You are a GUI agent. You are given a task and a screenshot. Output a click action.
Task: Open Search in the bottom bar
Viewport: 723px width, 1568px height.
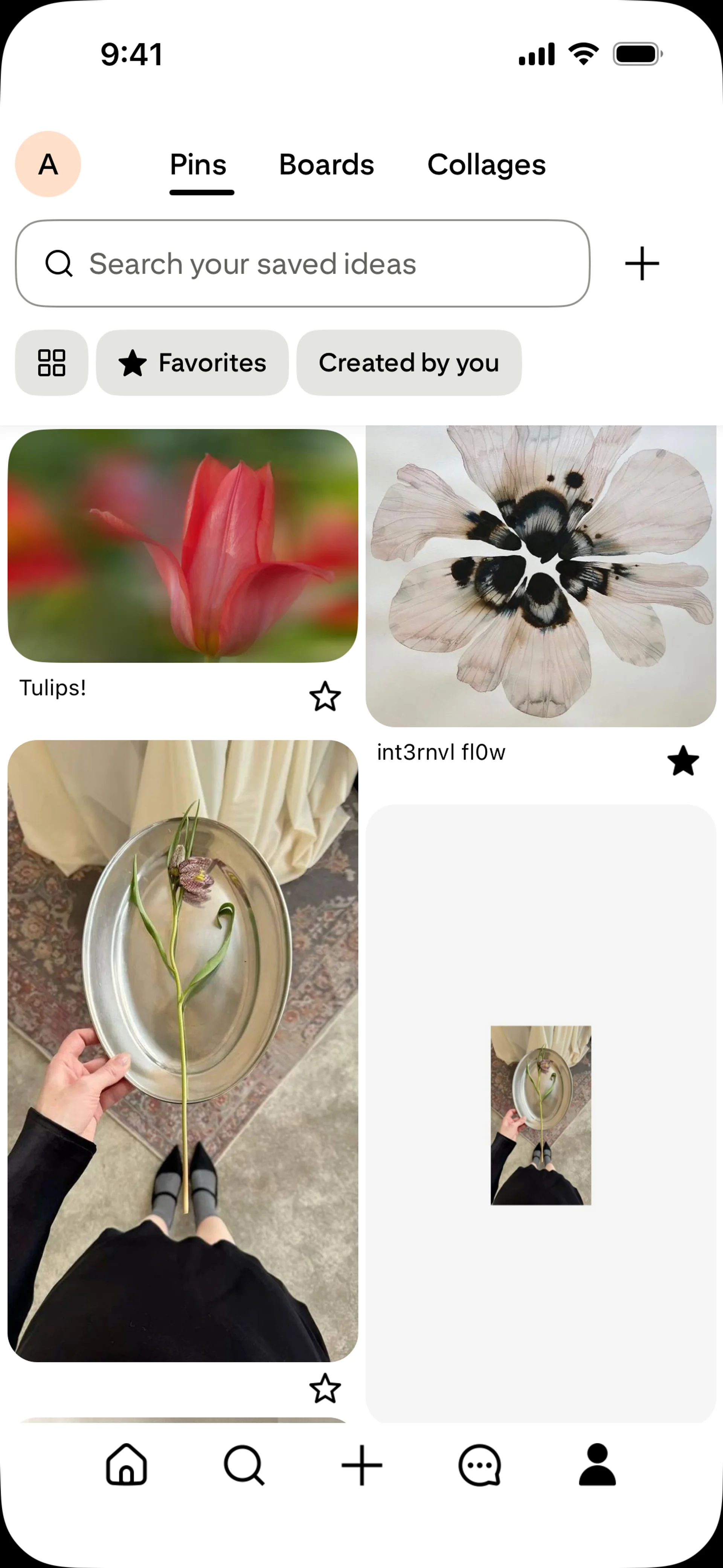[244, 1465]
